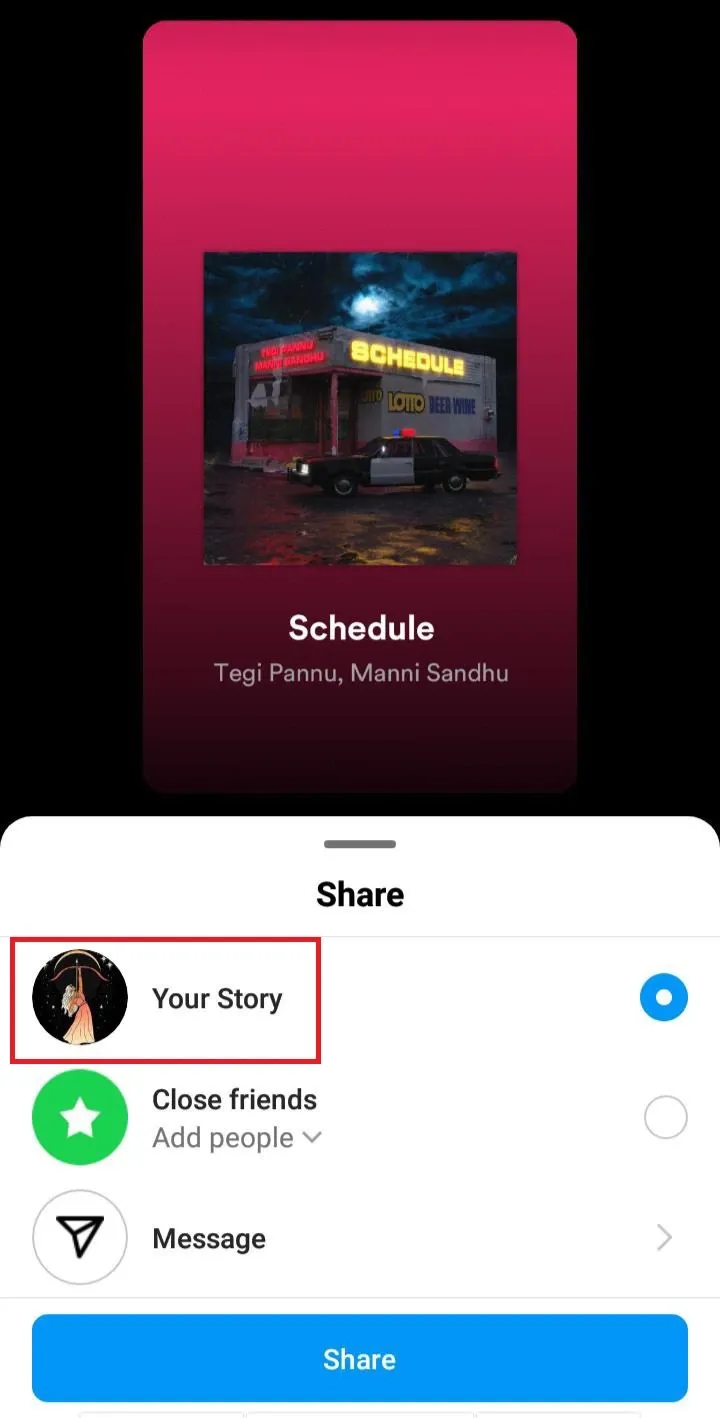Tap the blue Share button
Viewport: 720px width, 1418px height.
click(x=360, y=1359)
